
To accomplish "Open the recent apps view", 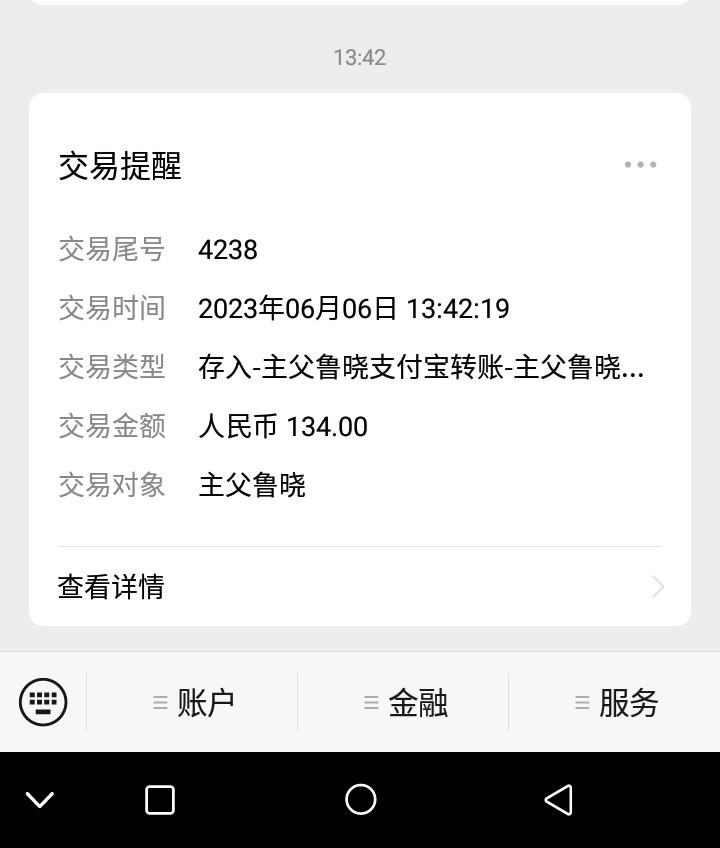I will pos(160,799).
